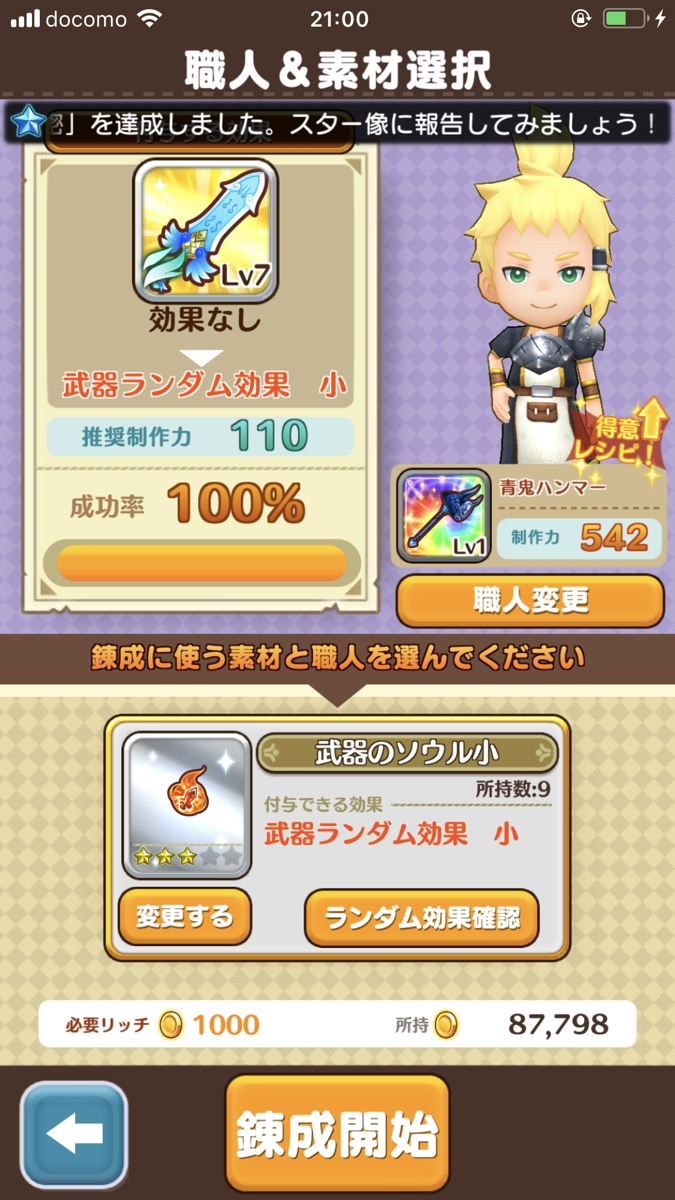Tap the 武器のソウル小 material icon
The image size is (675, 1200).
coord(186,805)
